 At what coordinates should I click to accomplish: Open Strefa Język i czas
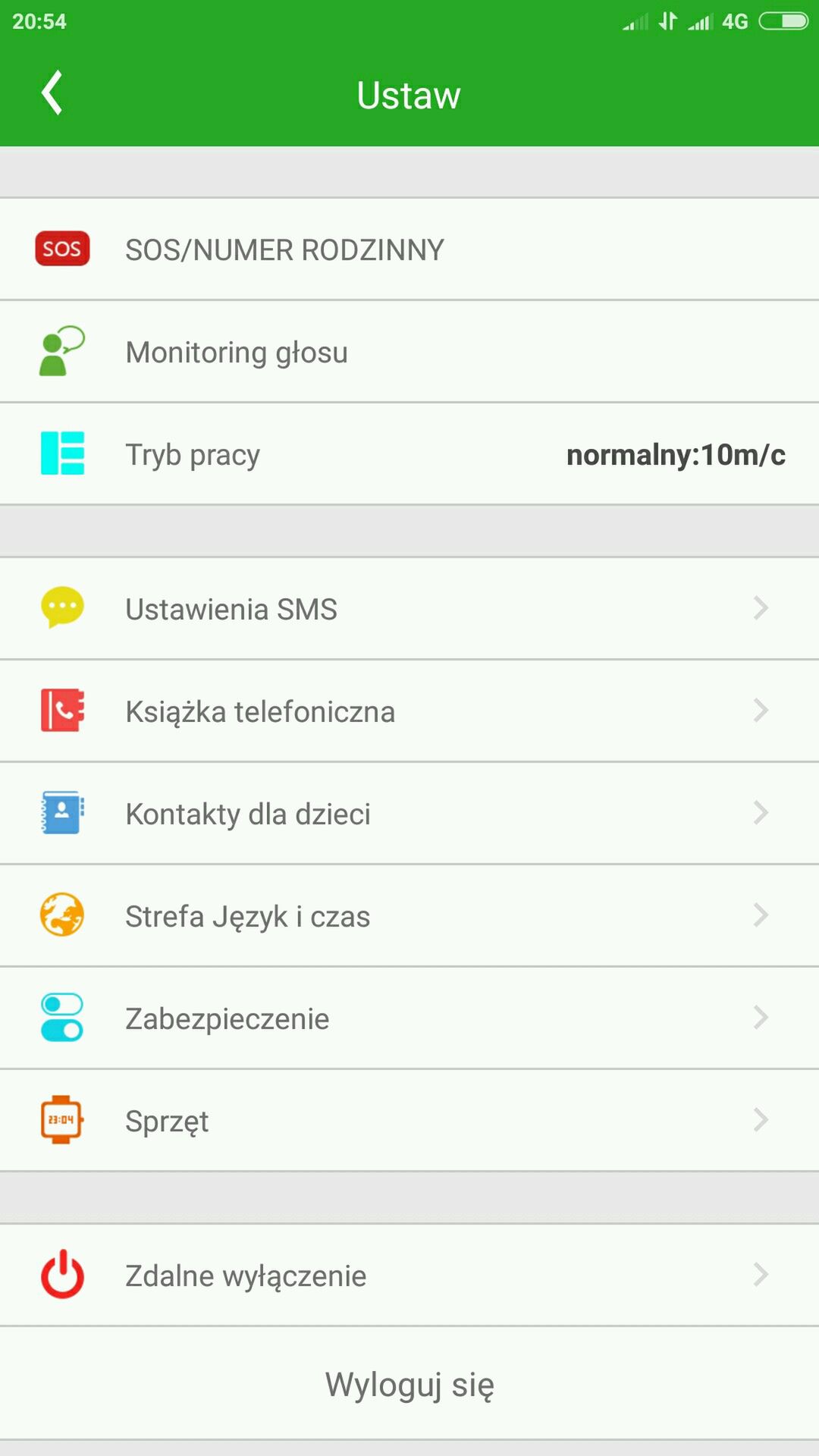409,916
